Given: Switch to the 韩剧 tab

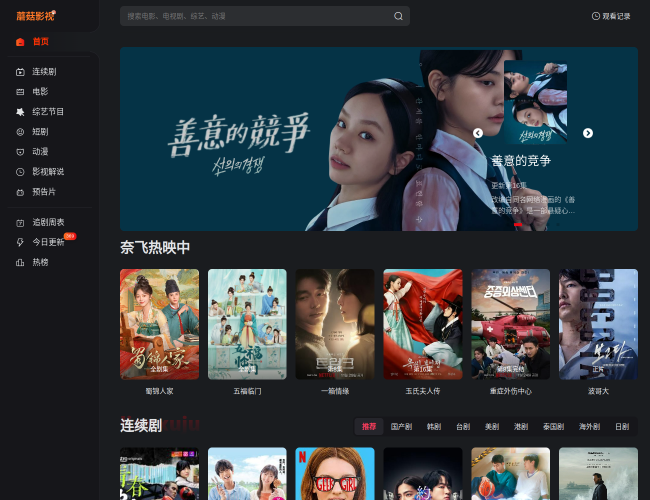Looking at the screenshot, I should (x=434, y=426).
